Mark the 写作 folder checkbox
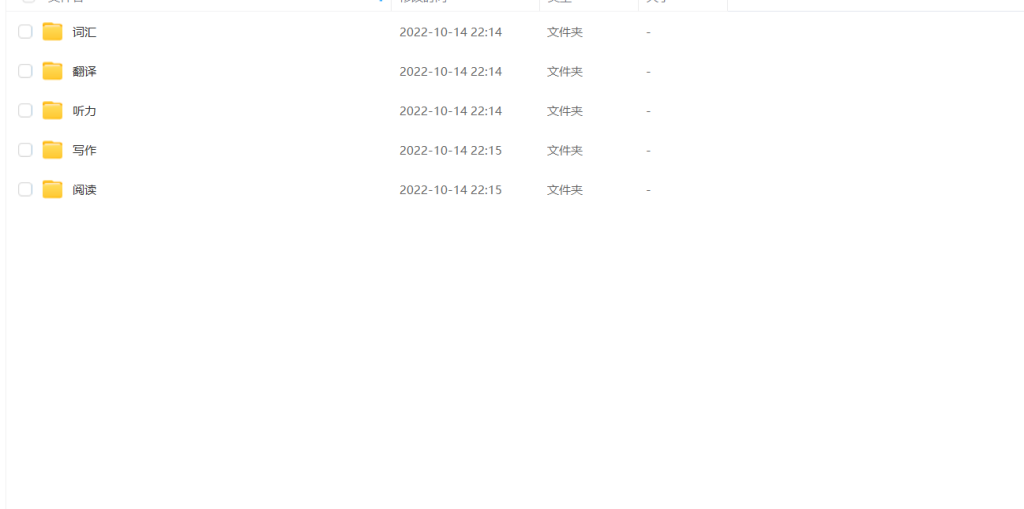Viewport: 1024px width, 509px height. 25,150
